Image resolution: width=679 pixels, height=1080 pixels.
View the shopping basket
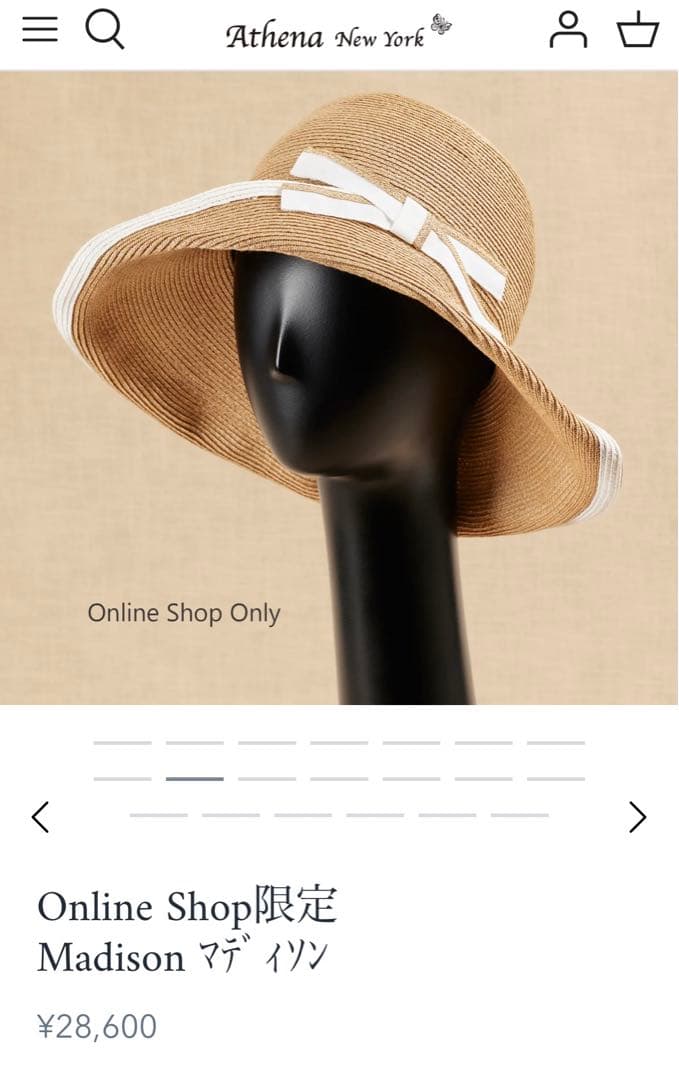click(637, 30)
